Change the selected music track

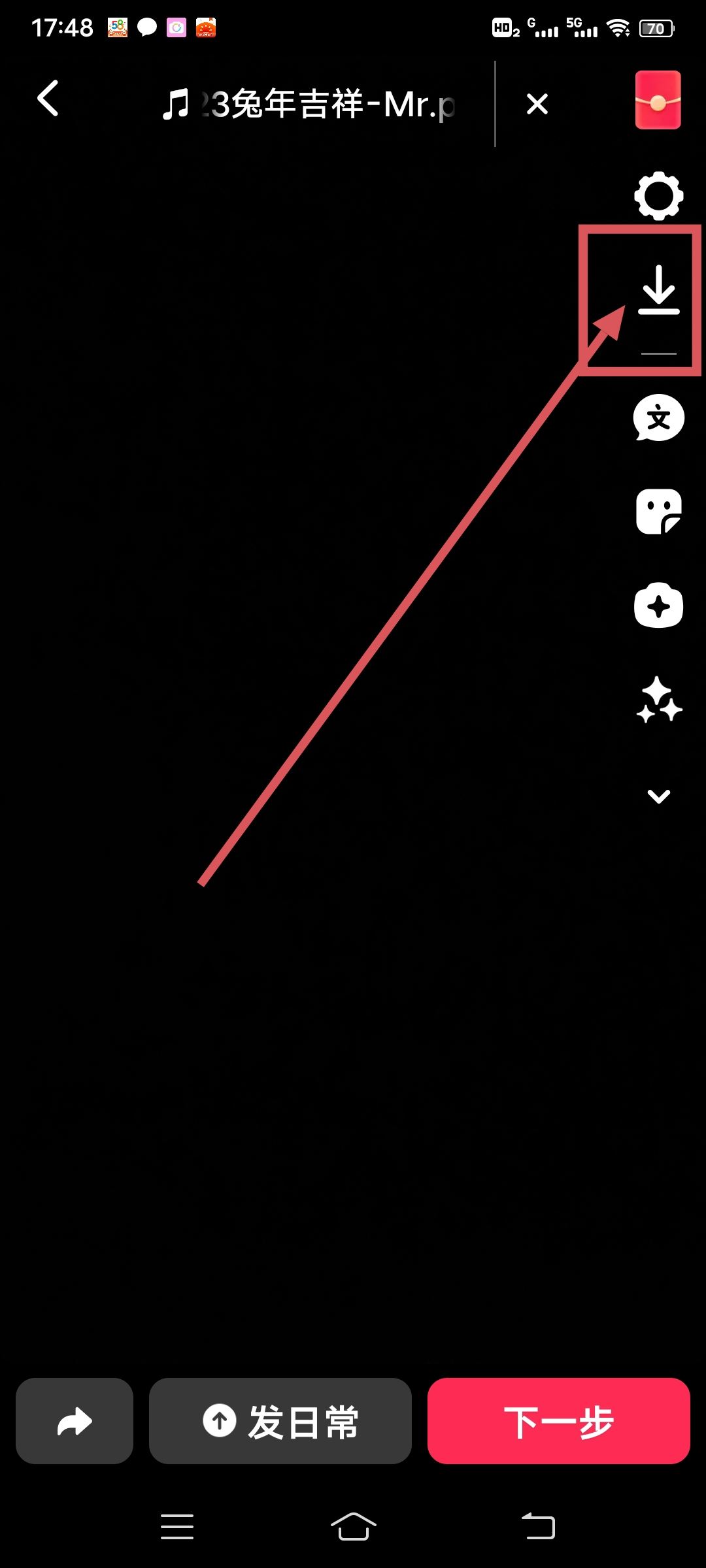309,105
